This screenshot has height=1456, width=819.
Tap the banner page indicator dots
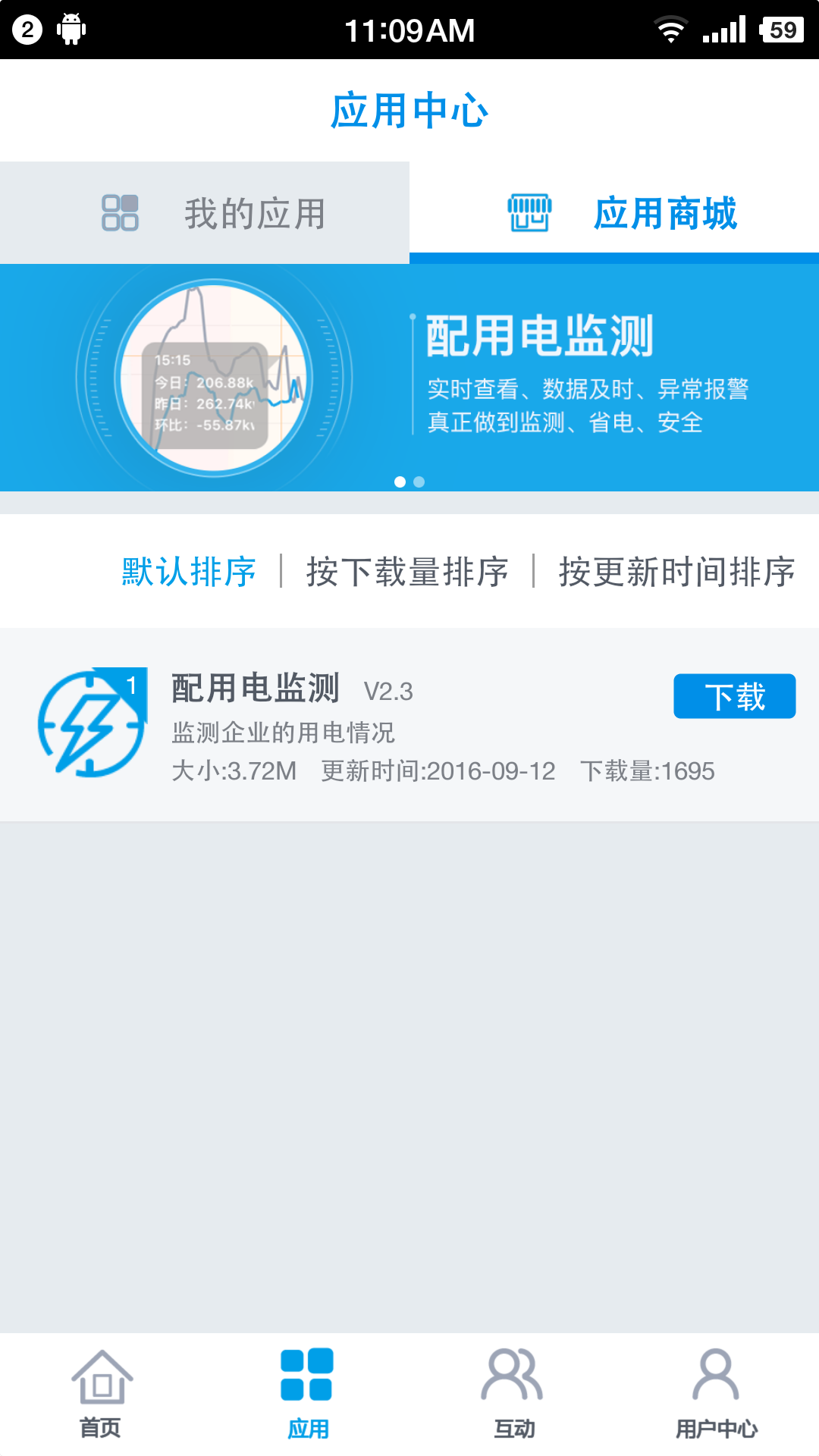(x=409, y=482)
